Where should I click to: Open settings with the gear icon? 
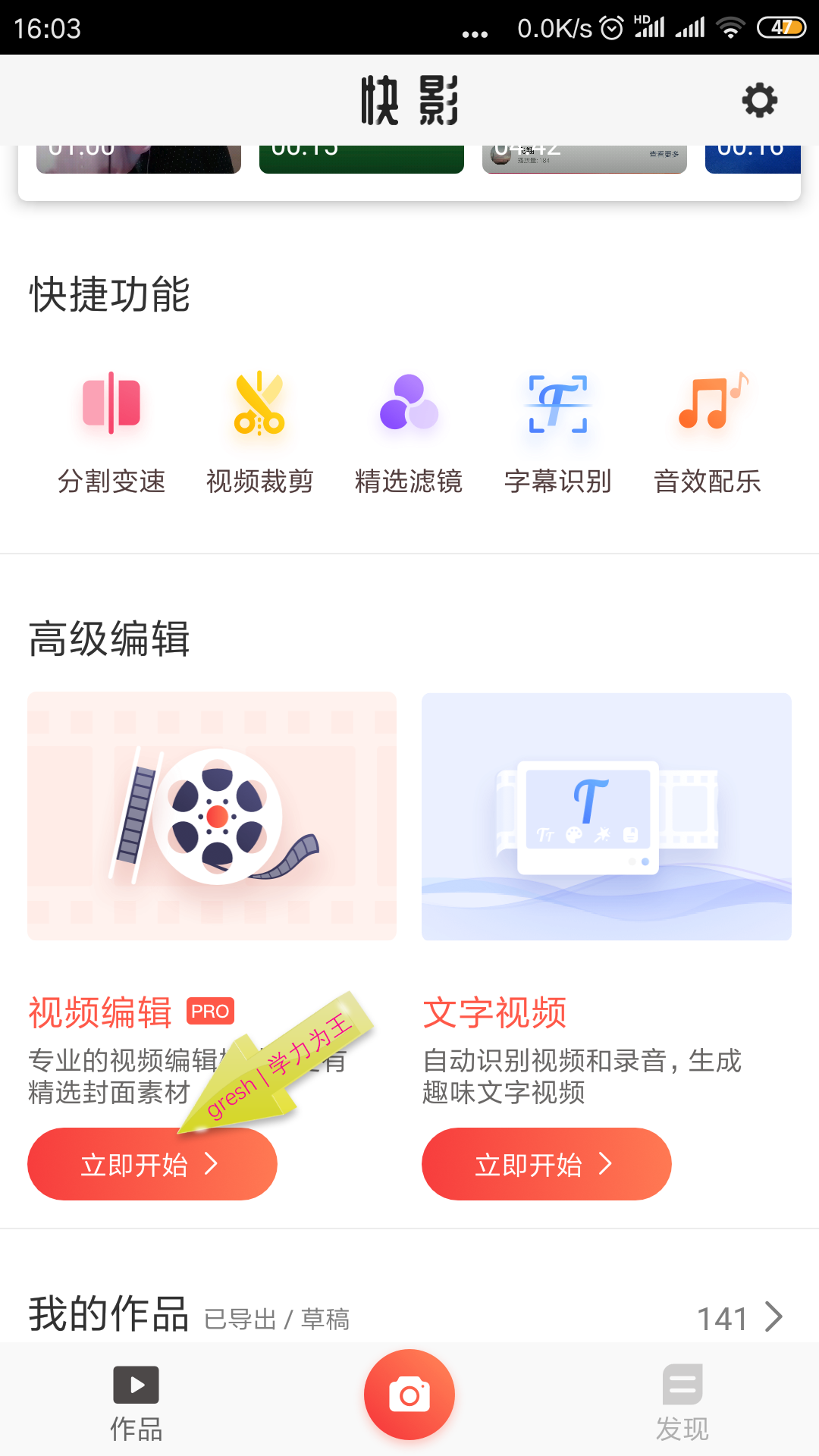coord(759,99)
